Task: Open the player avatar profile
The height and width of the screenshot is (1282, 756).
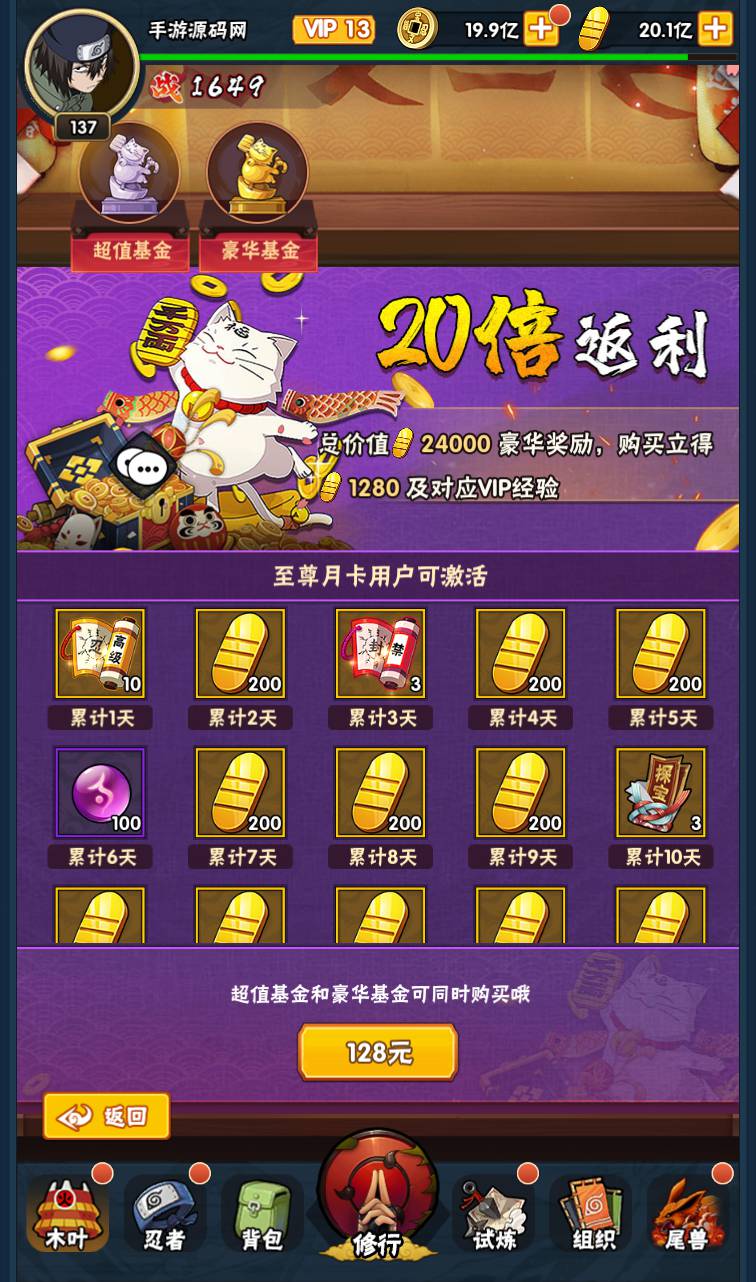Action: pos(81,68)
